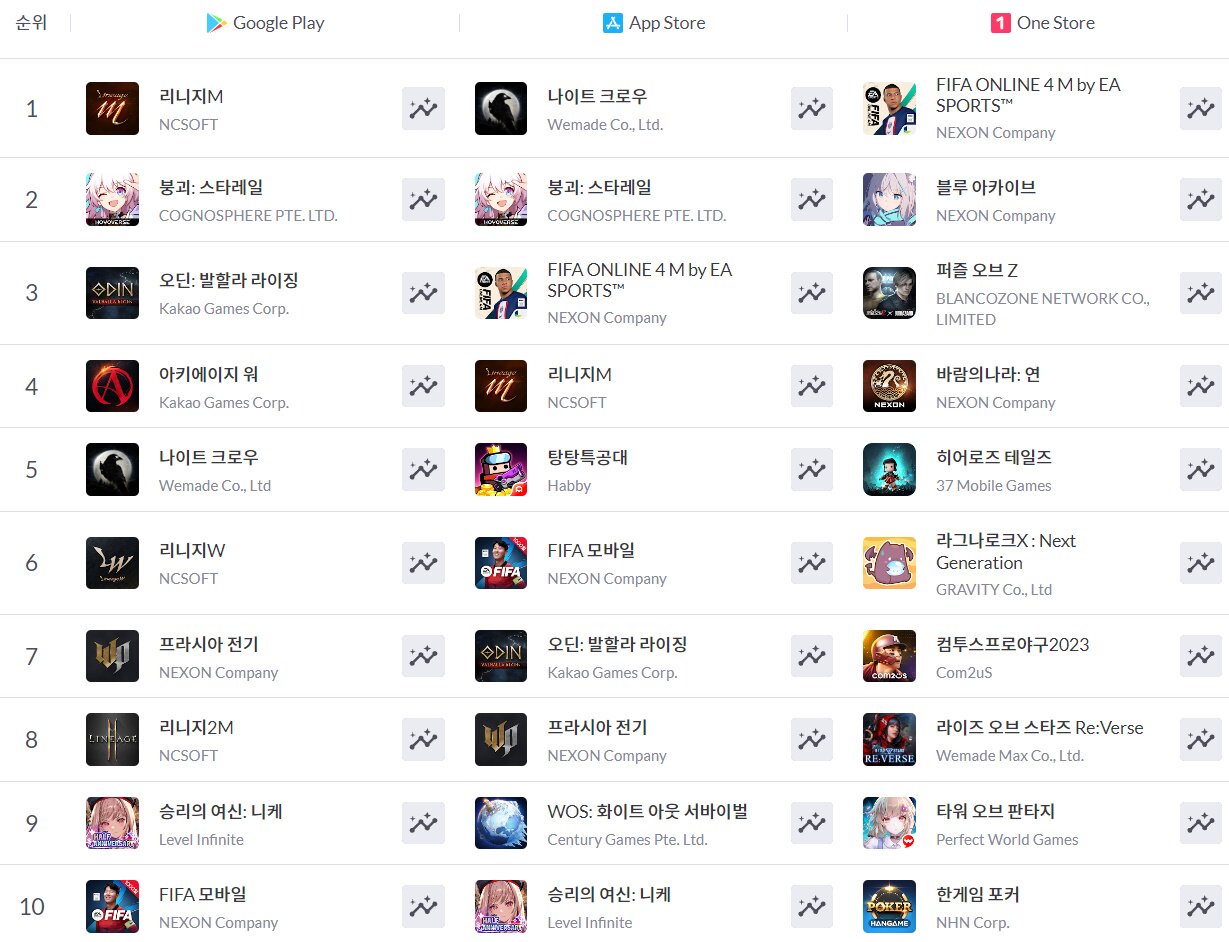Open 리니지W game entry

192,551
